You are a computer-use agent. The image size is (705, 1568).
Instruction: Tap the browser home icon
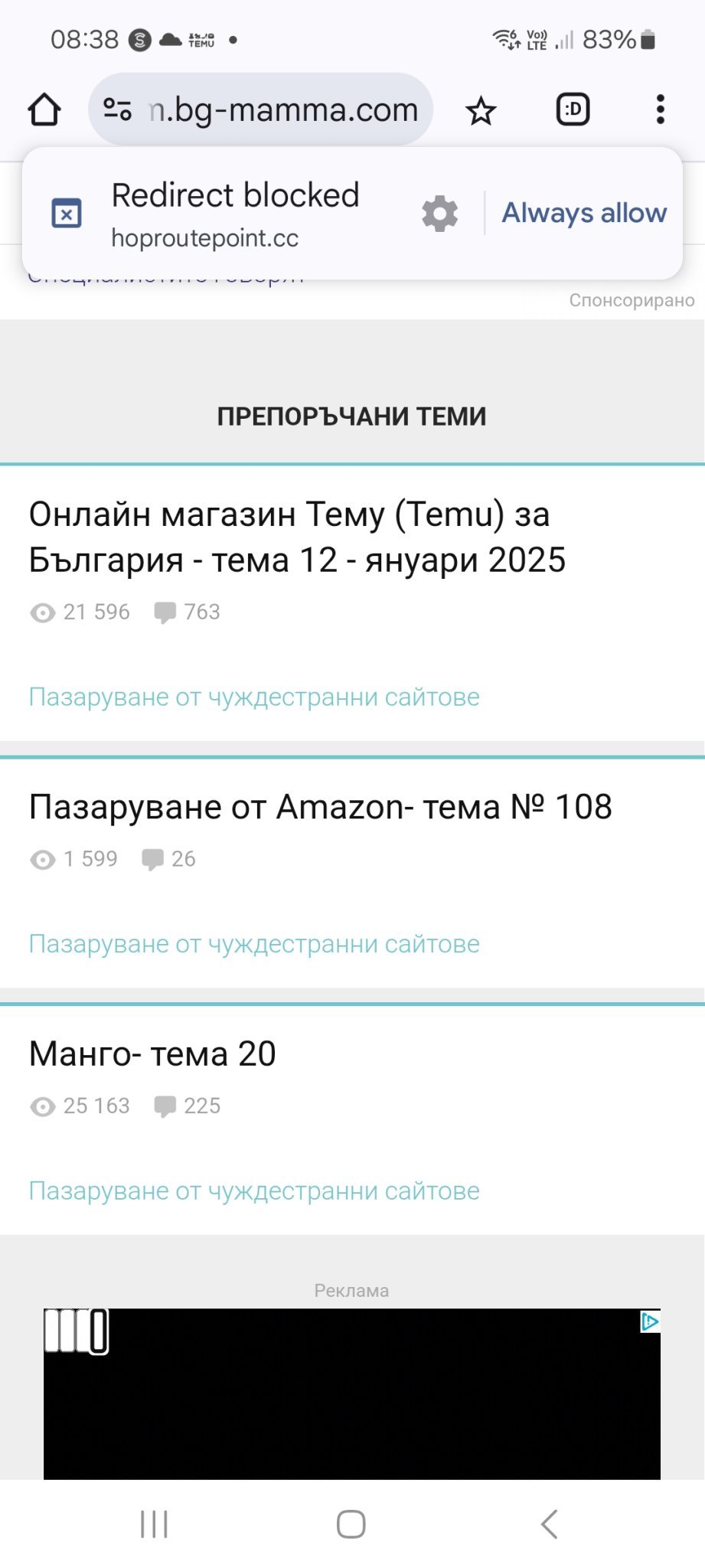(x=44, y=109)
